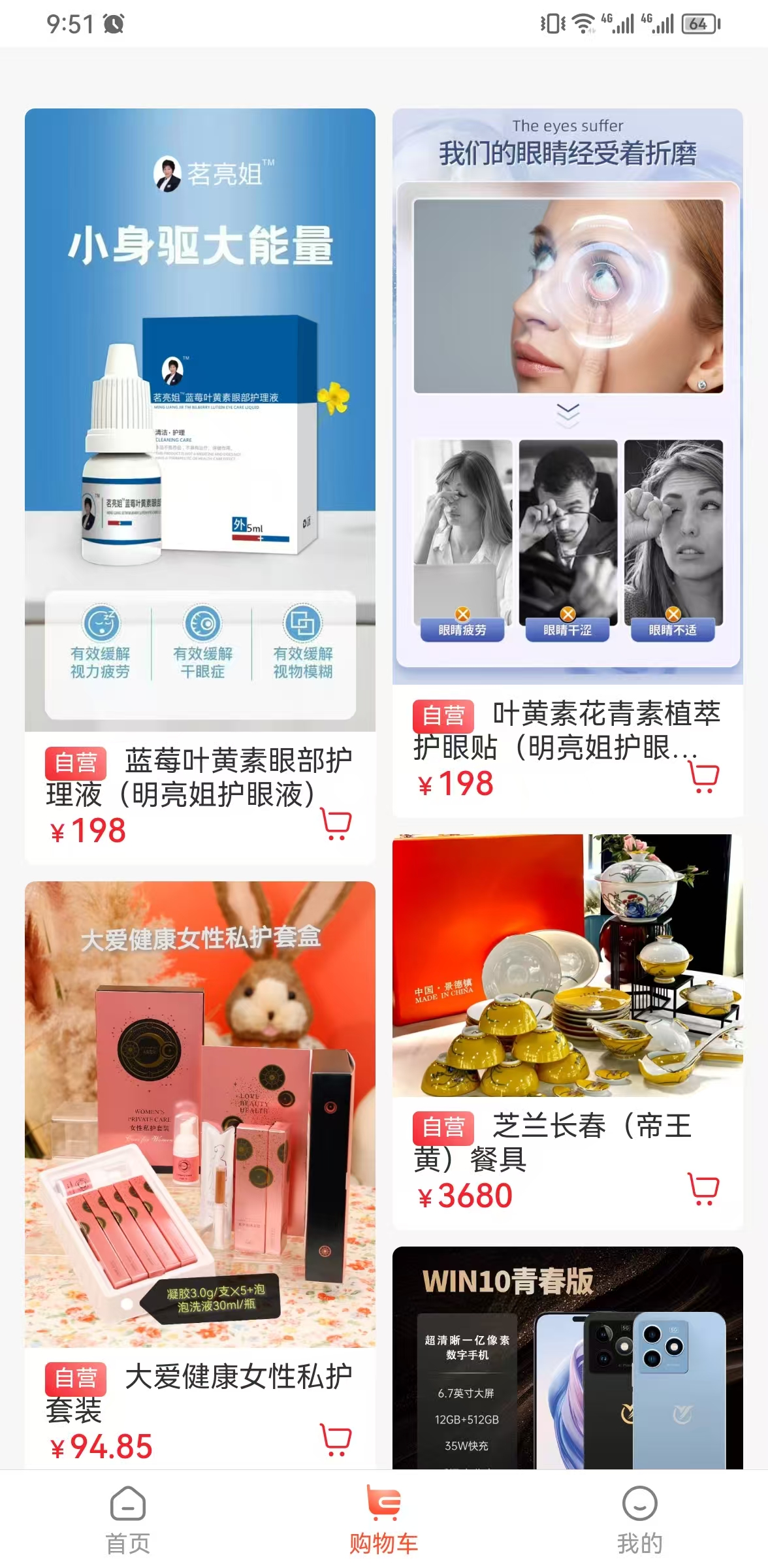768x1568 pixels.
Task: Open the WIN10青春版 phone product card
Action: click(x=567, y=1359)
